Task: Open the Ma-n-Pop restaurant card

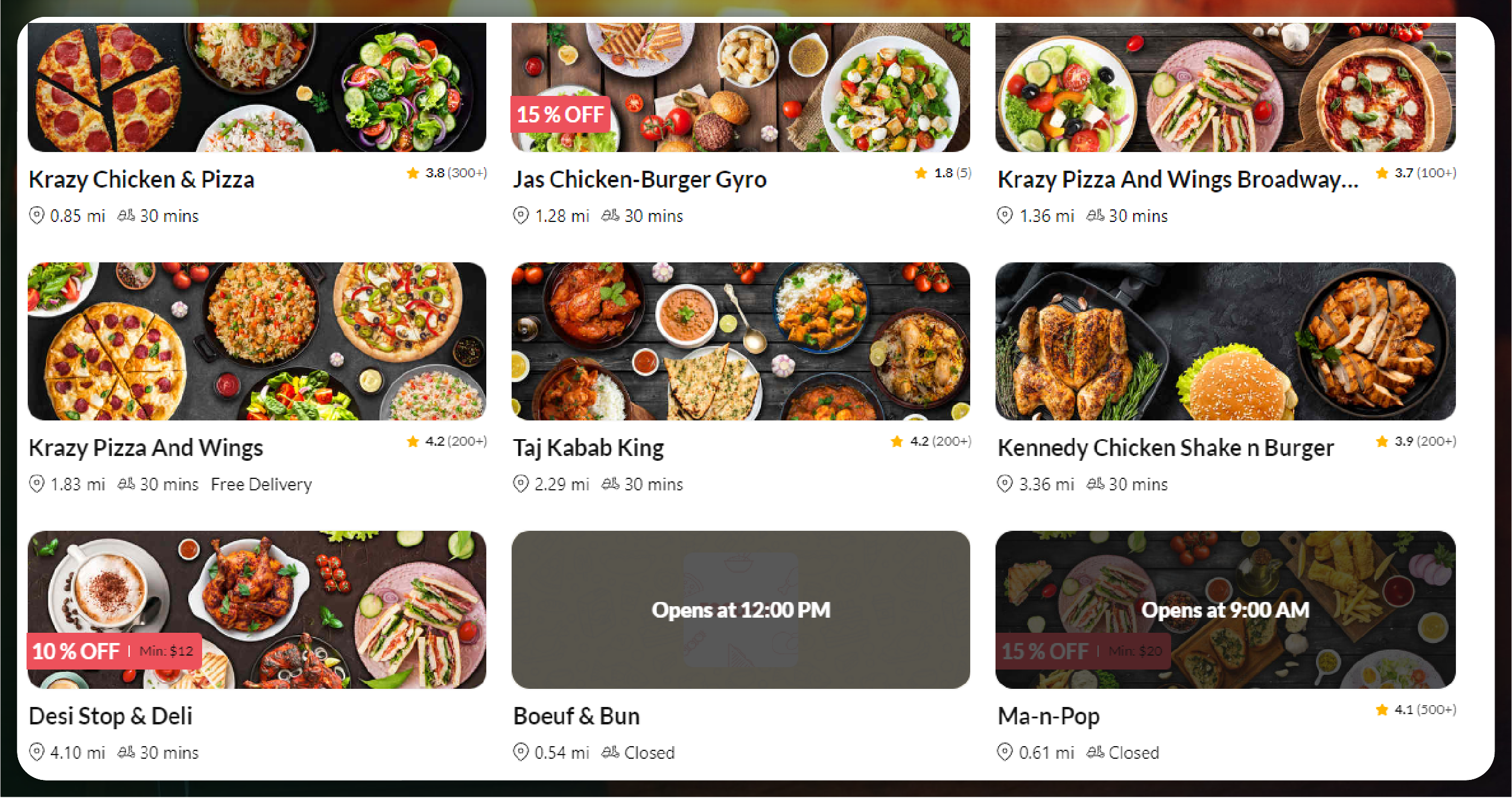Action: point(1225,609)
